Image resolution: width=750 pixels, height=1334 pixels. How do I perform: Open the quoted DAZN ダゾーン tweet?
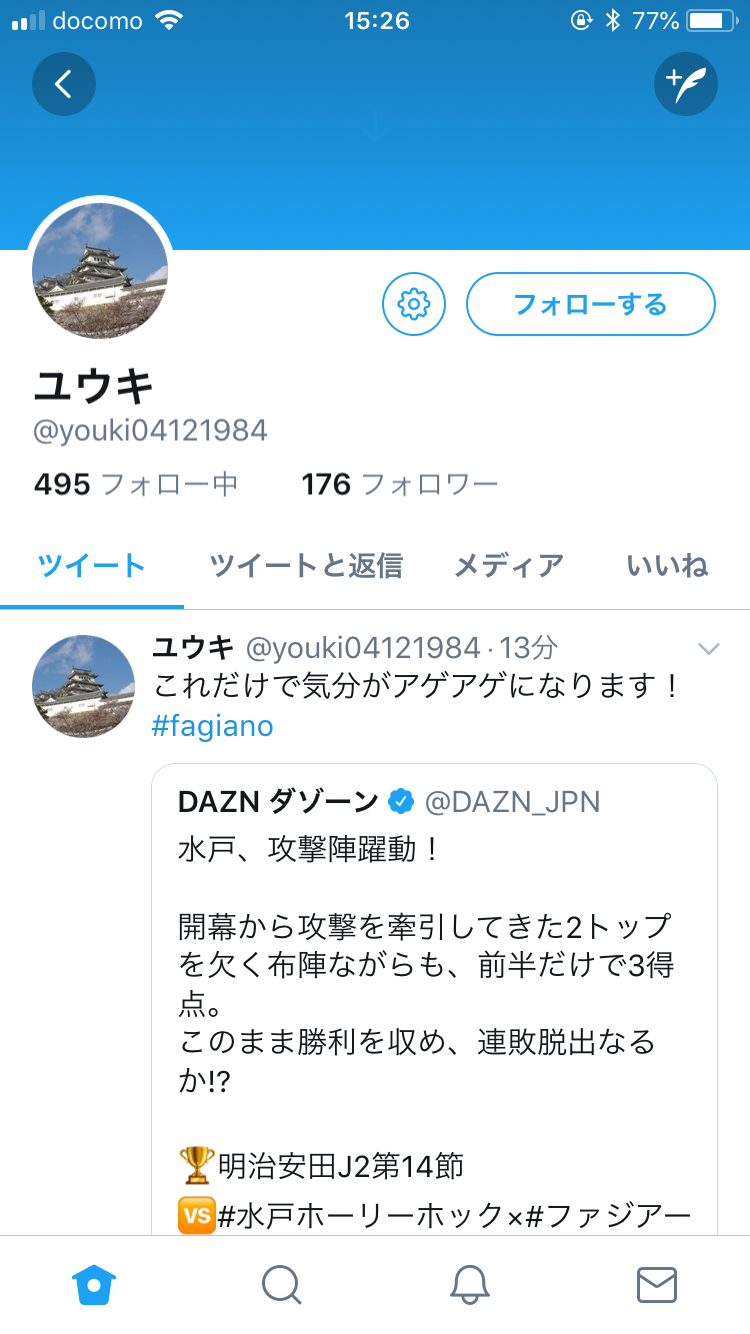pyautogui.click(x=435, y=980)
